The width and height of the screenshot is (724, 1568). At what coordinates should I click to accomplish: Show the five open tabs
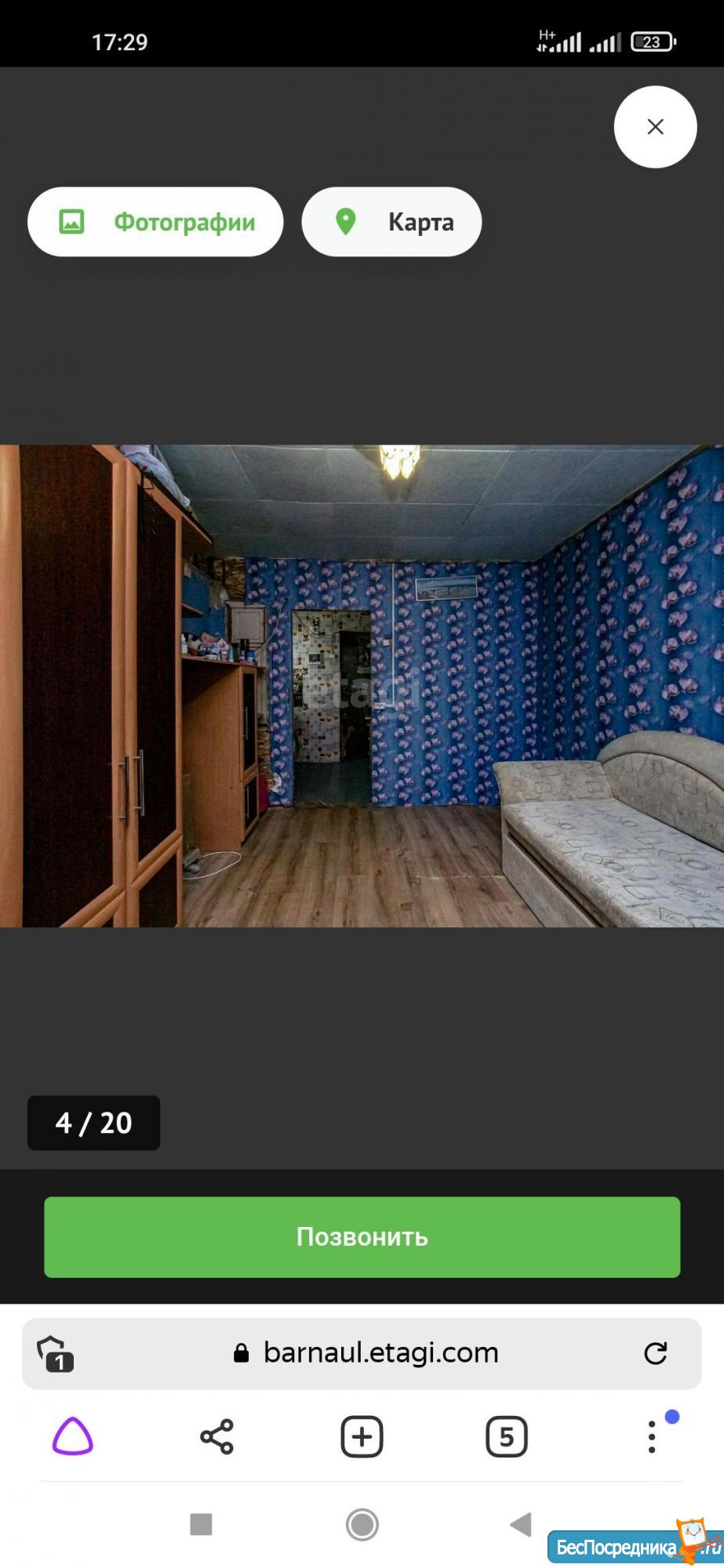[x=507, y=1437]
